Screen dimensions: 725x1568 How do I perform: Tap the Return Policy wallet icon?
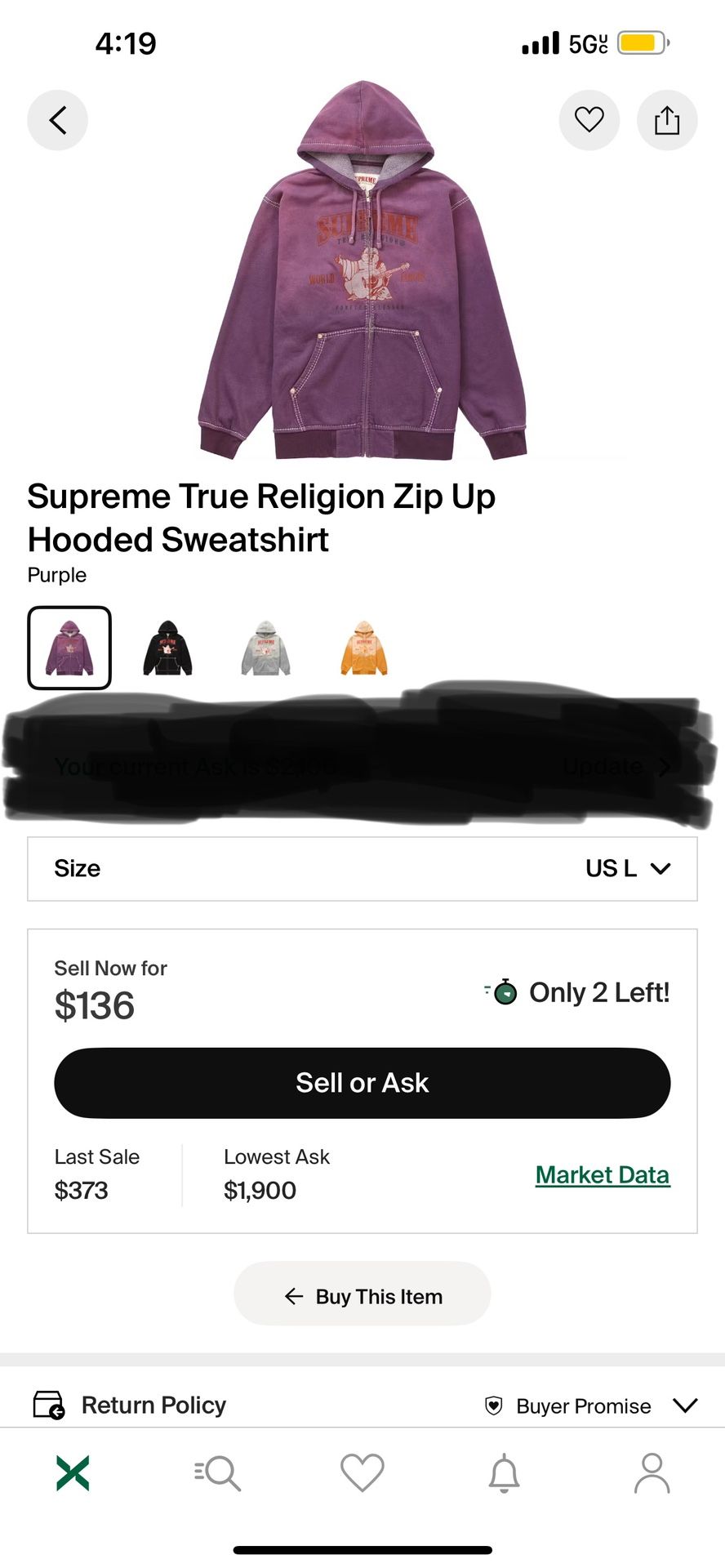coord(51,1404)
